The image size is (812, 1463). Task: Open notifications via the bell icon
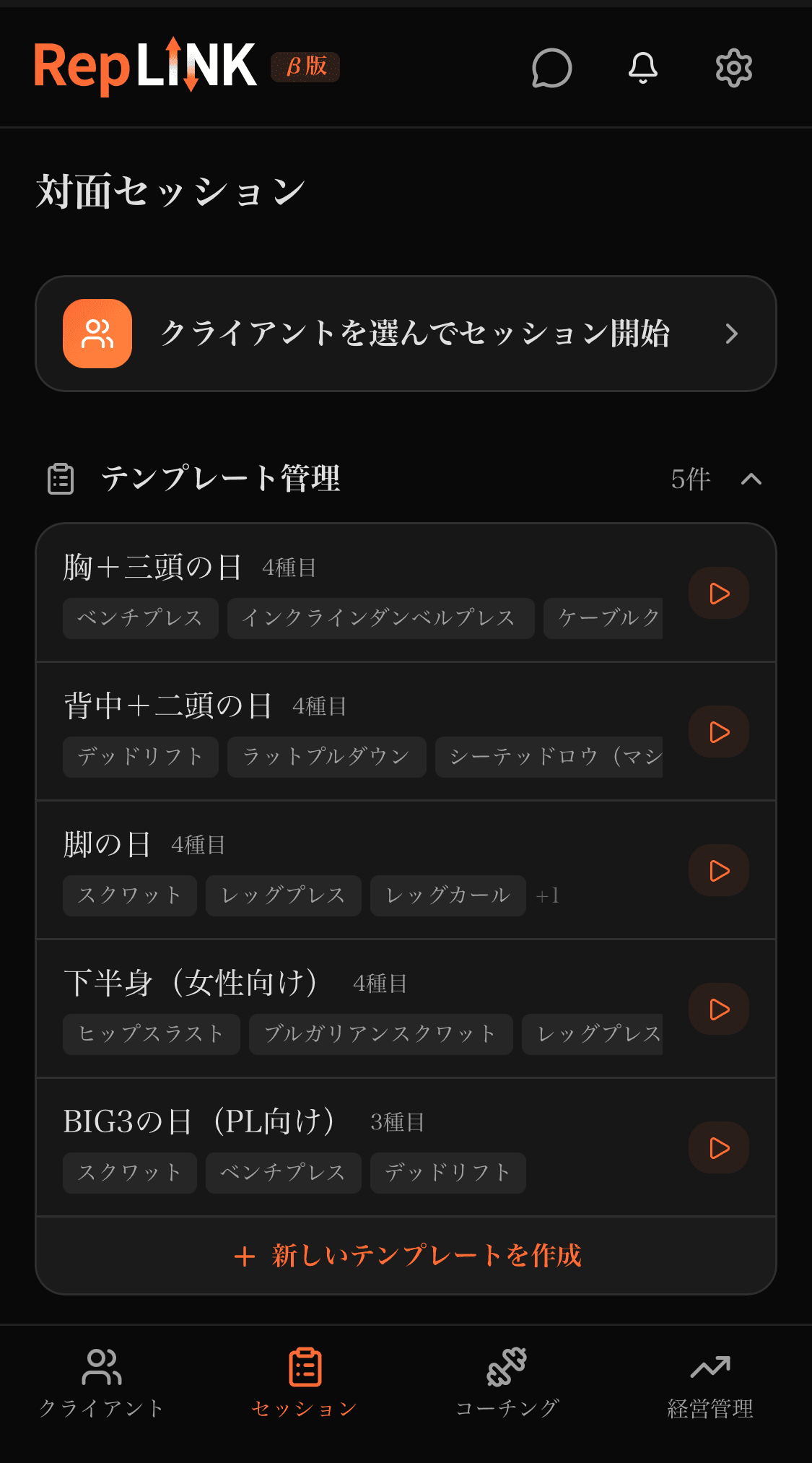642,69
